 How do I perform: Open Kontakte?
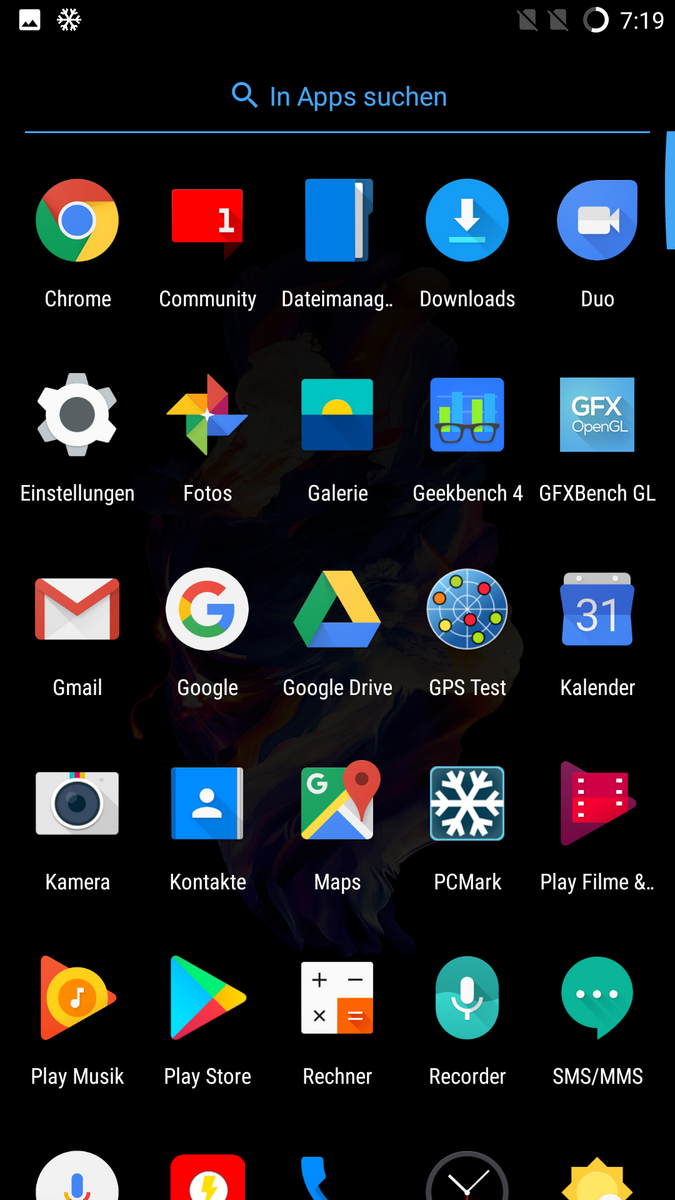(x=207, y=803)
